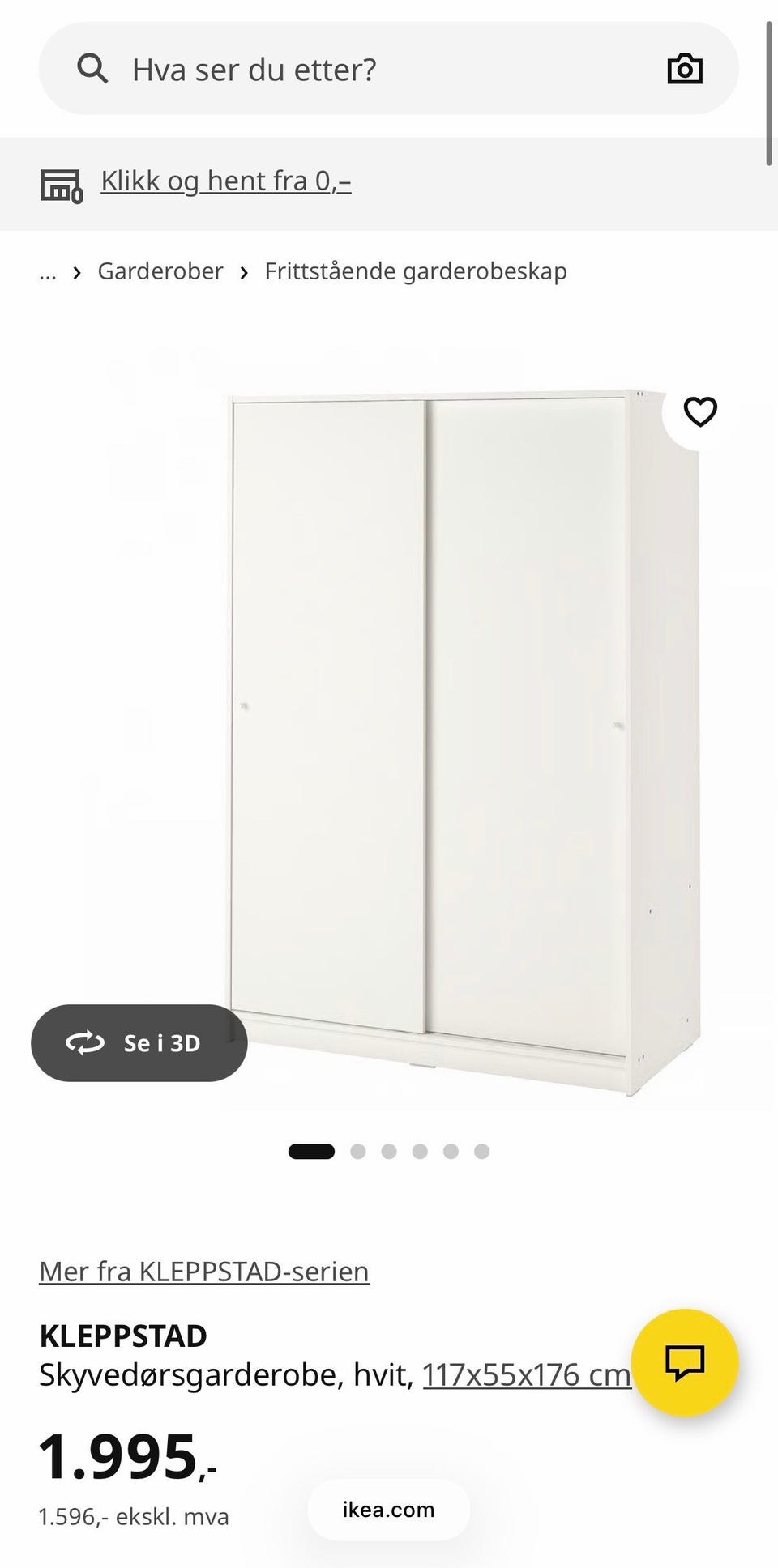The width and height of the screenshot is (778, 1568).
Task: Tap the 'Hva ser du etter?' search field
Action: pos(389,69)
